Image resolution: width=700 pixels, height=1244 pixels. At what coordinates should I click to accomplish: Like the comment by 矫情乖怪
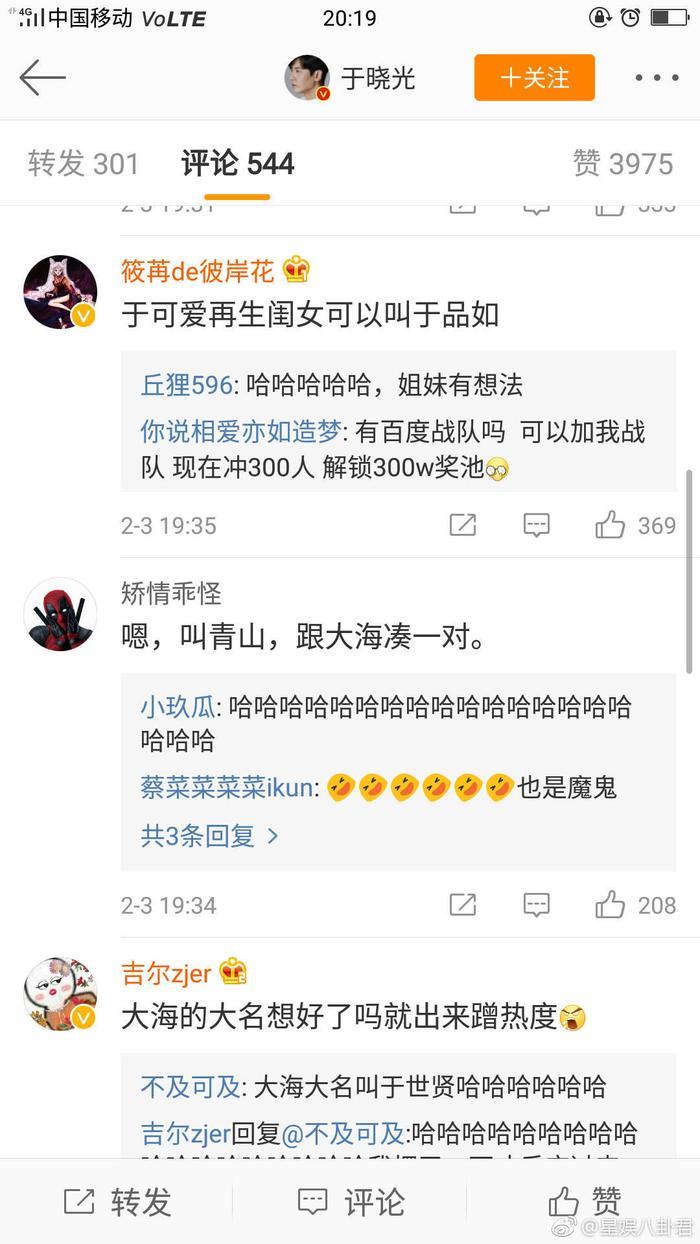click(610, 905)
